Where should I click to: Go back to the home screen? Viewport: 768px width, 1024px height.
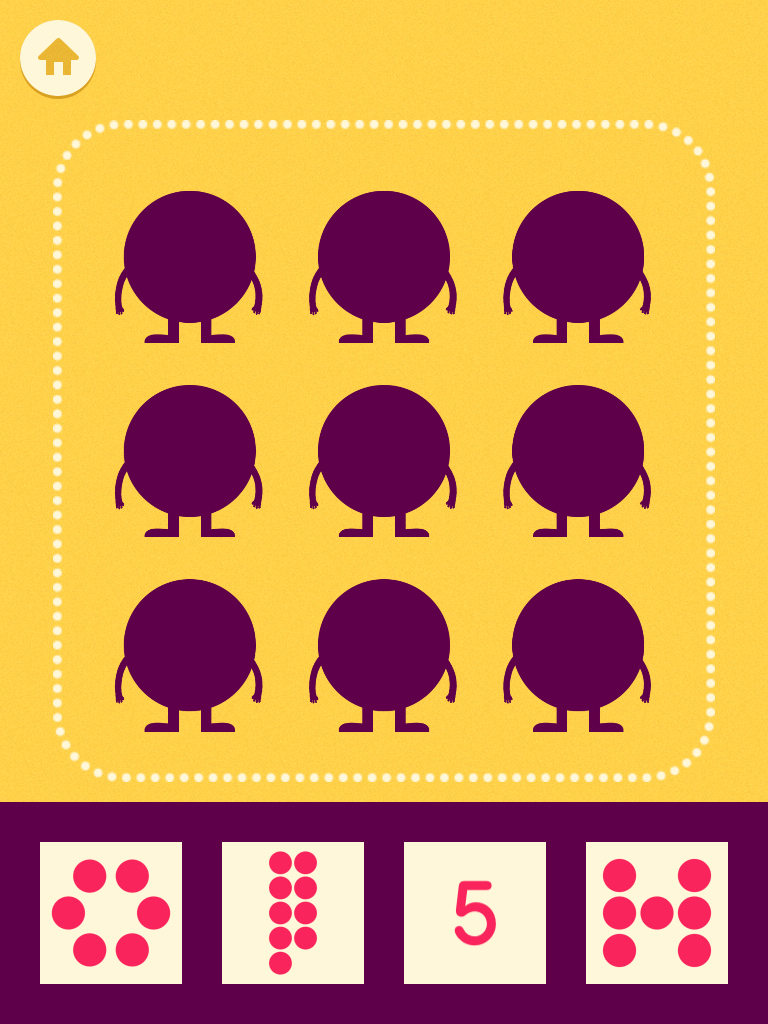coord(58,58)
